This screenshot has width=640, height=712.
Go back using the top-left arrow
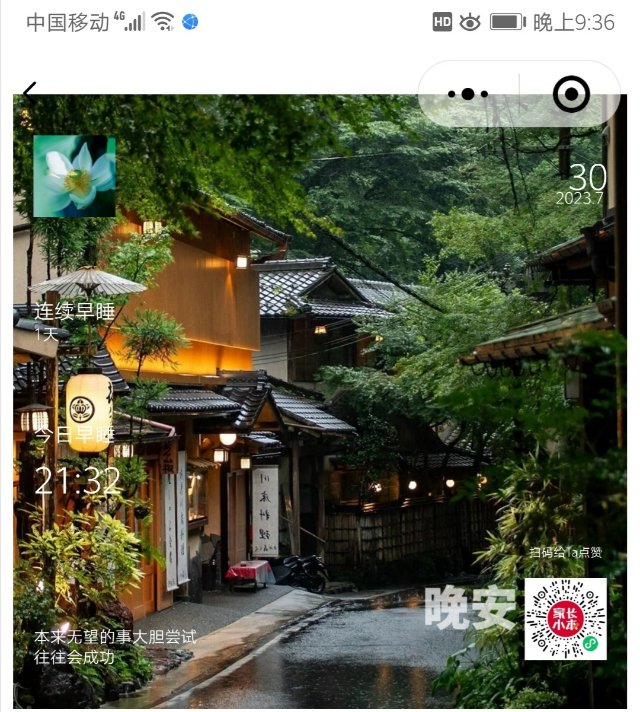click(x=30, y=92)
